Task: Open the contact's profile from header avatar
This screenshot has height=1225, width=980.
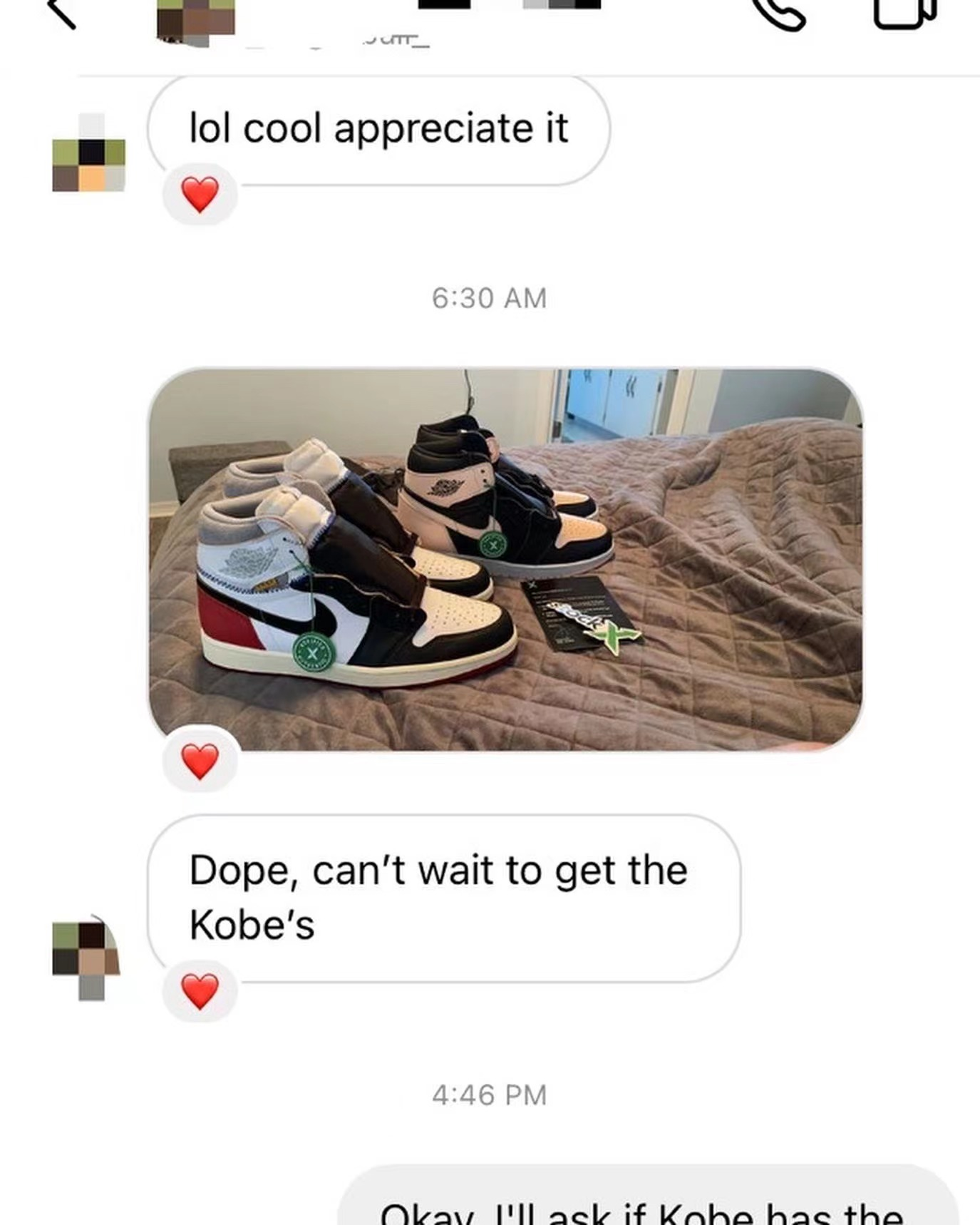Action: coord(196,20)
